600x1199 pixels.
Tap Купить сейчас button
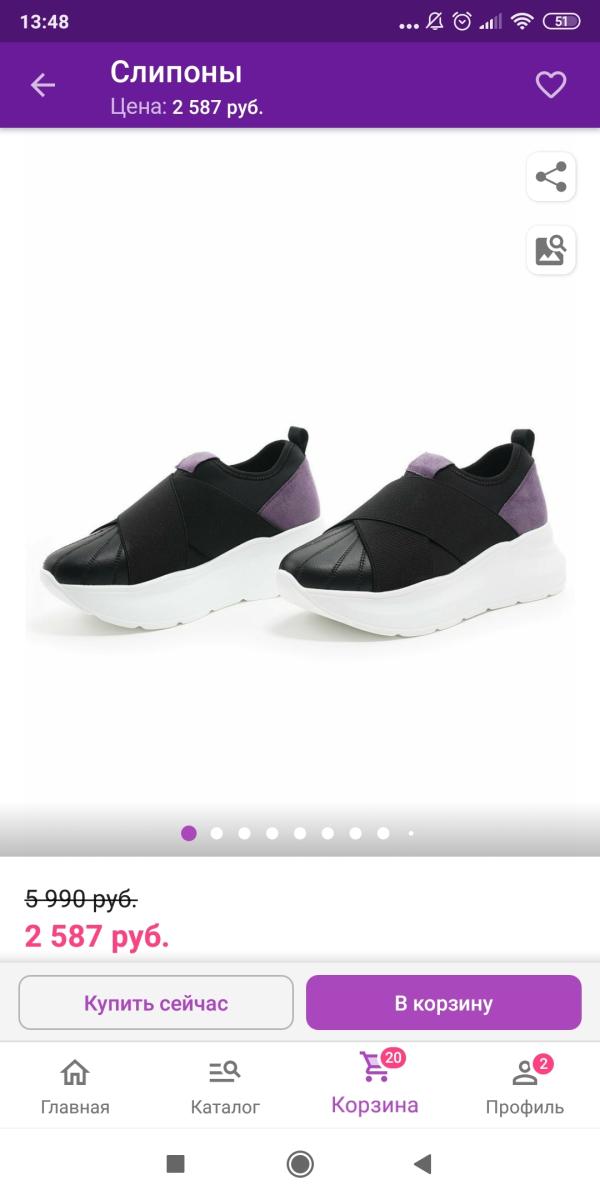[156, 1003]
